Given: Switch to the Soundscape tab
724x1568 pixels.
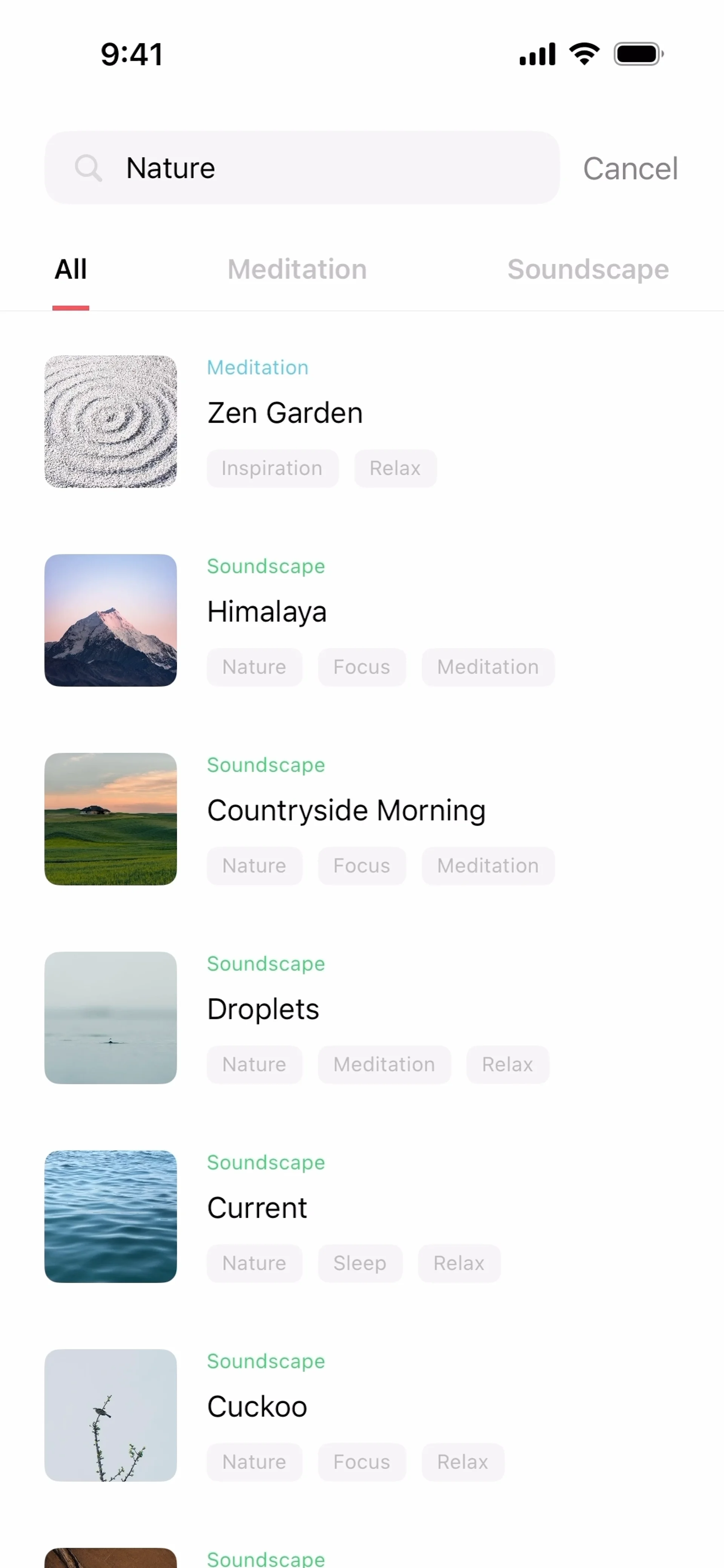Looking at the screenshot, I should point(588,269).
